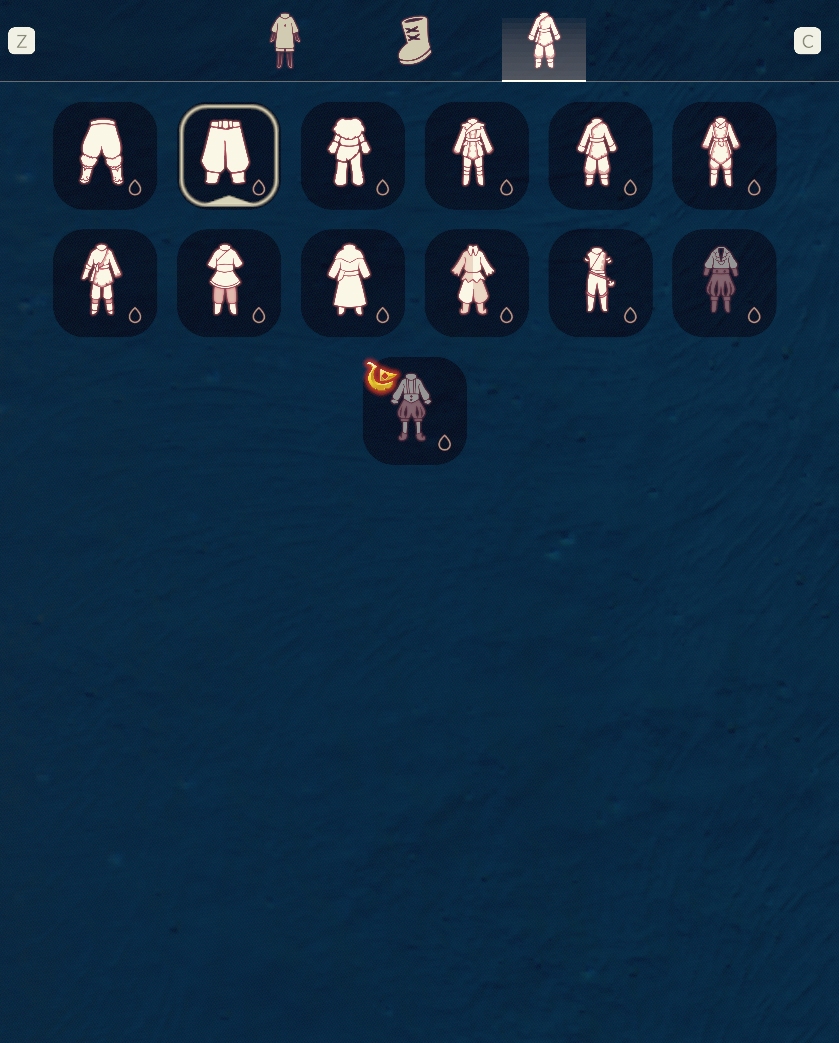The width and height of the screenshot is (839, 1043).
Task: Choose the first pants in the top row
Action: (104, 155)
